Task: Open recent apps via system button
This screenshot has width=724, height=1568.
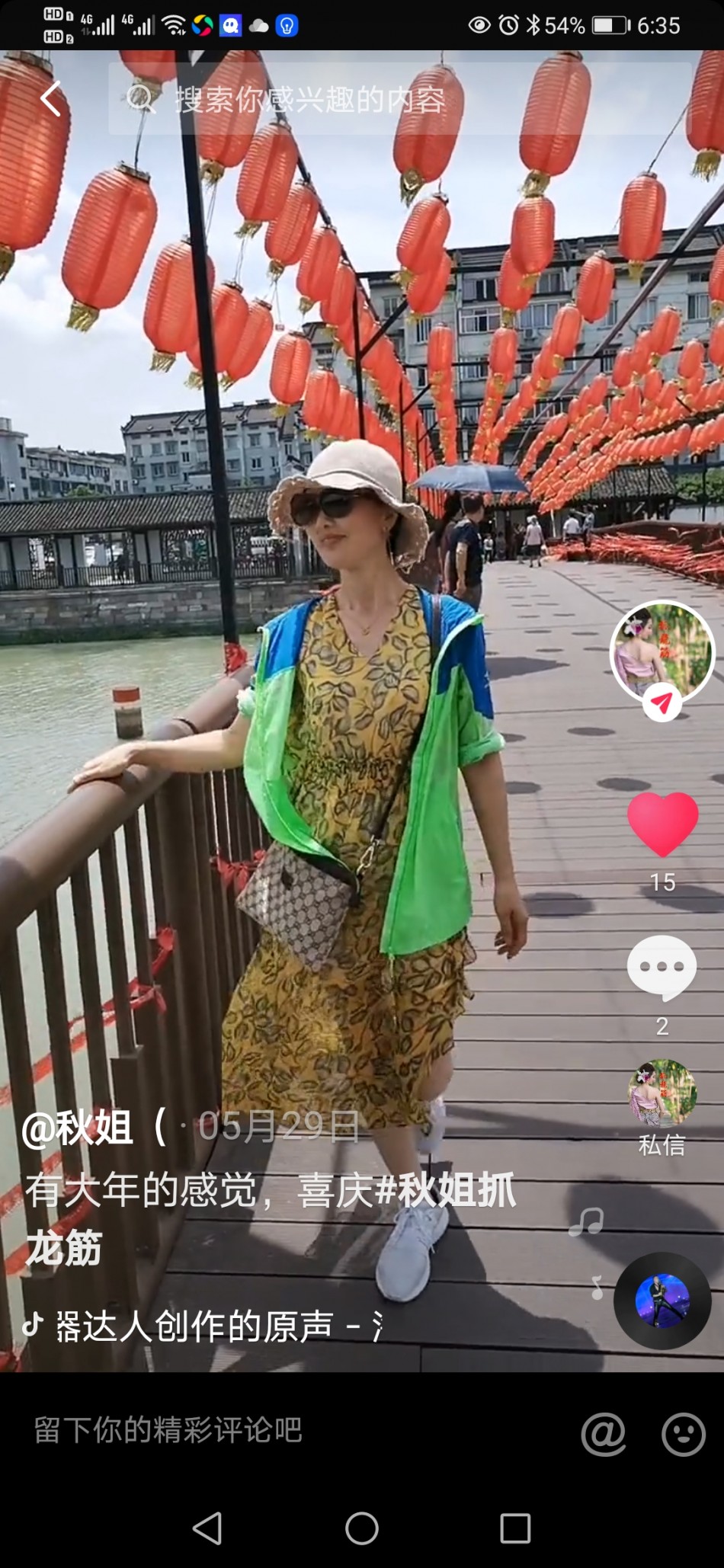Action: click(515, 1528)
